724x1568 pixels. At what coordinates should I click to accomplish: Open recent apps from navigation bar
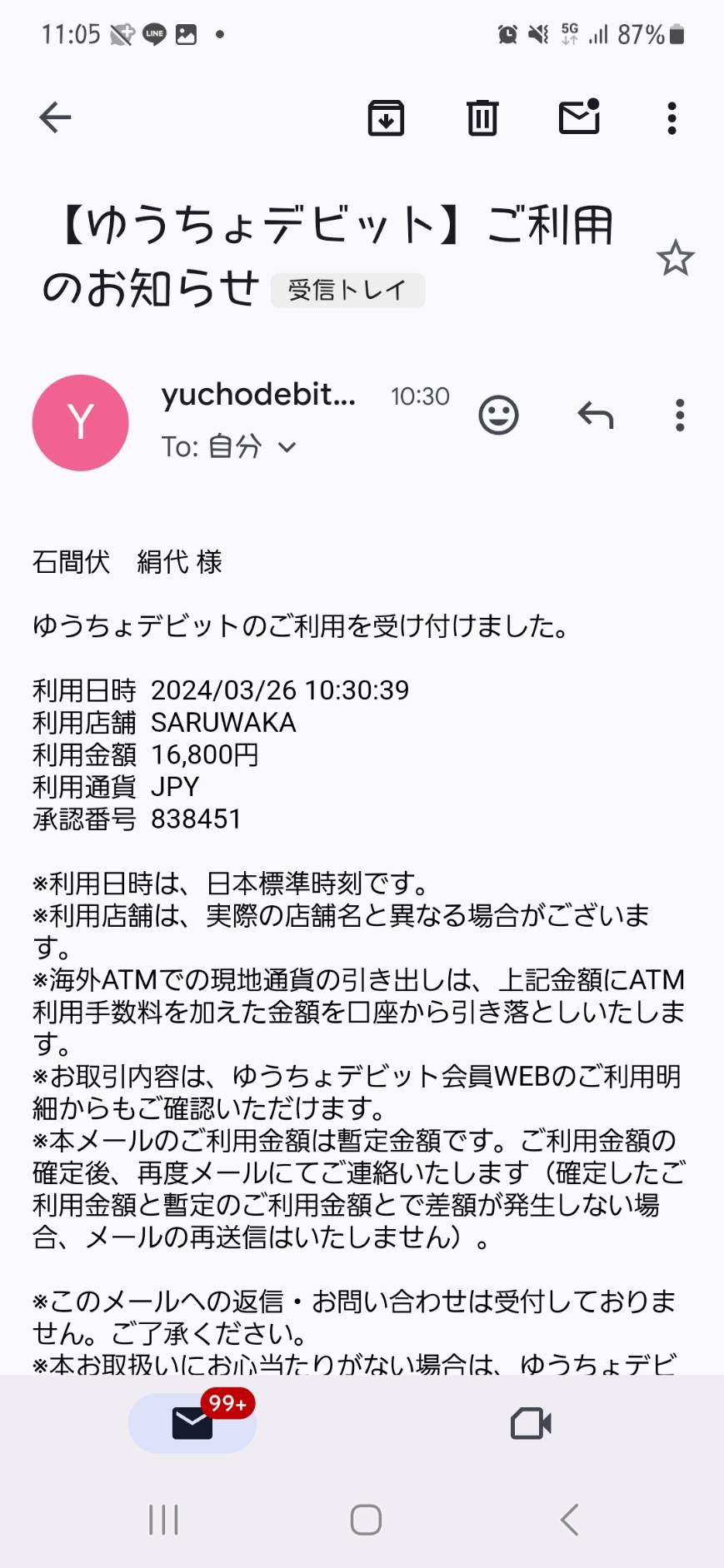pos(163,1520)
